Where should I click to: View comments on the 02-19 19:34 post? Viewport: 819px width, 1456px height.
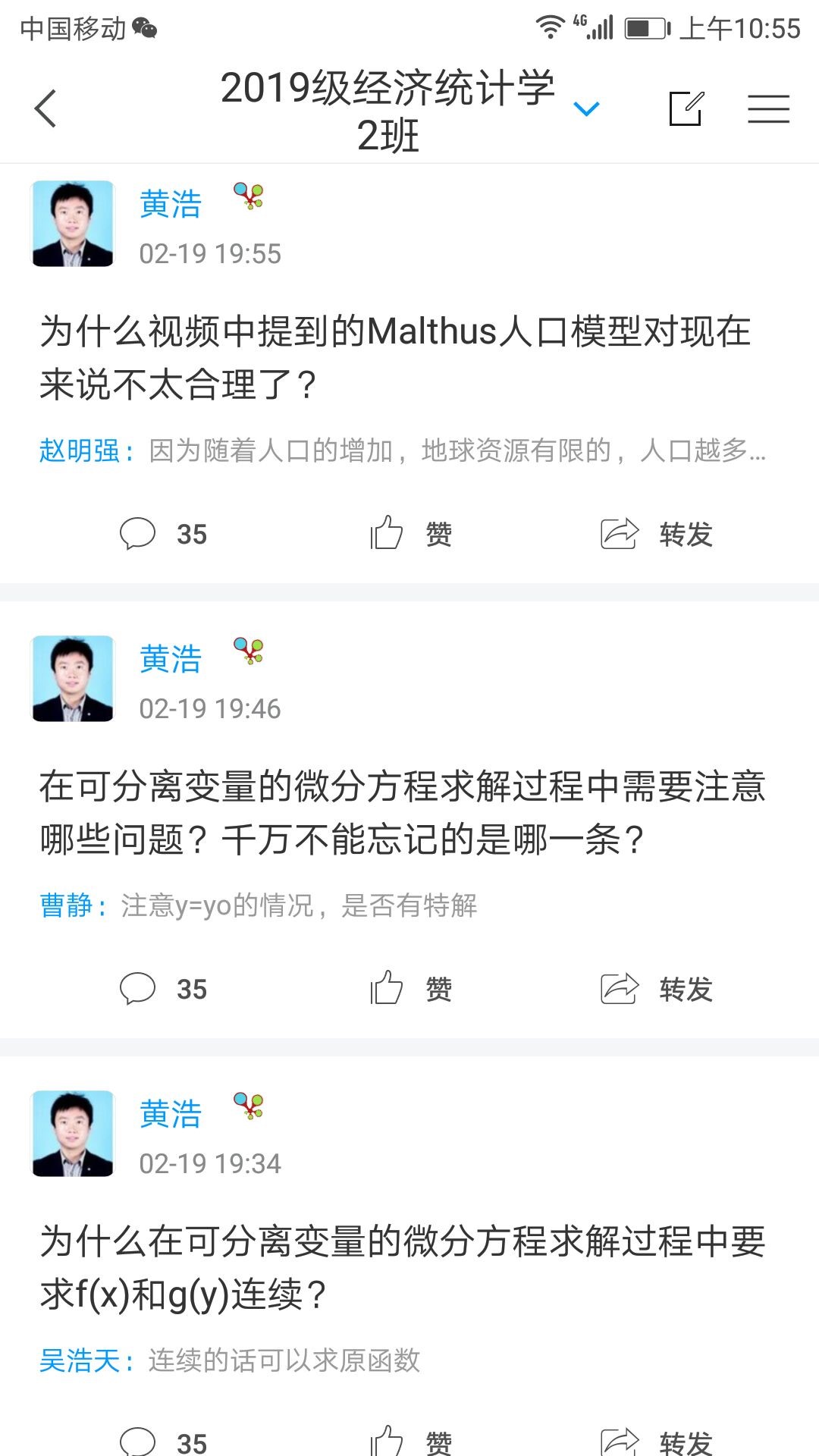coord(163,1441)
